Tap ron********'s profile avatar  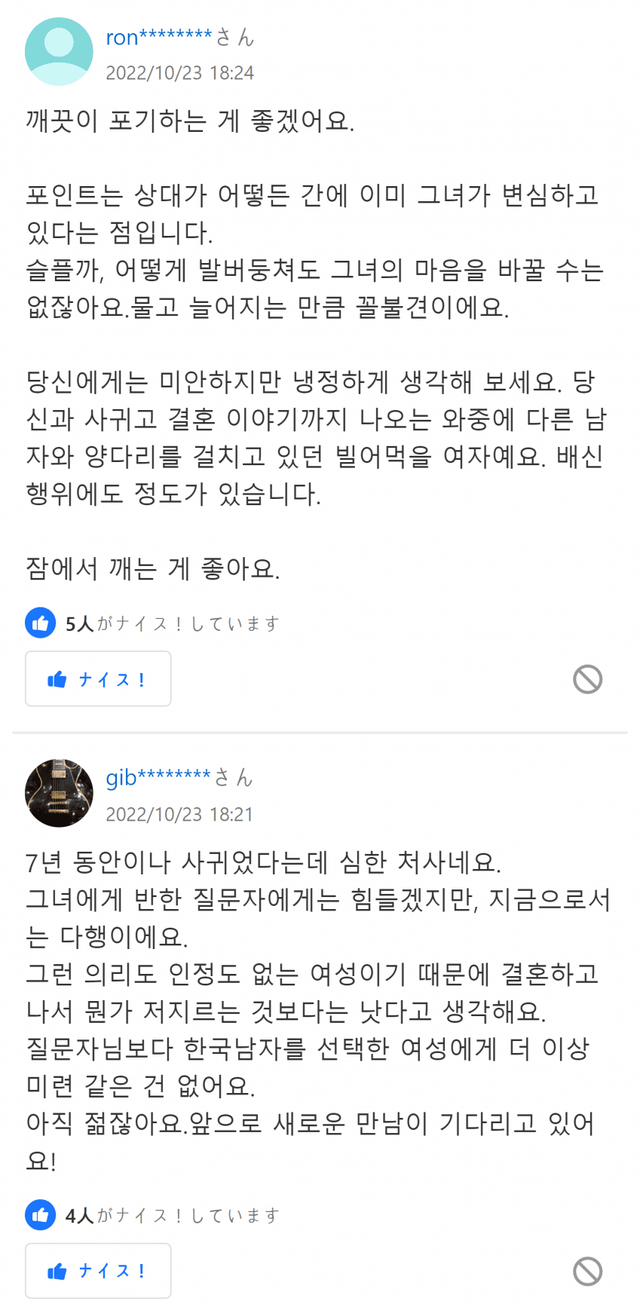coord(59,52)
